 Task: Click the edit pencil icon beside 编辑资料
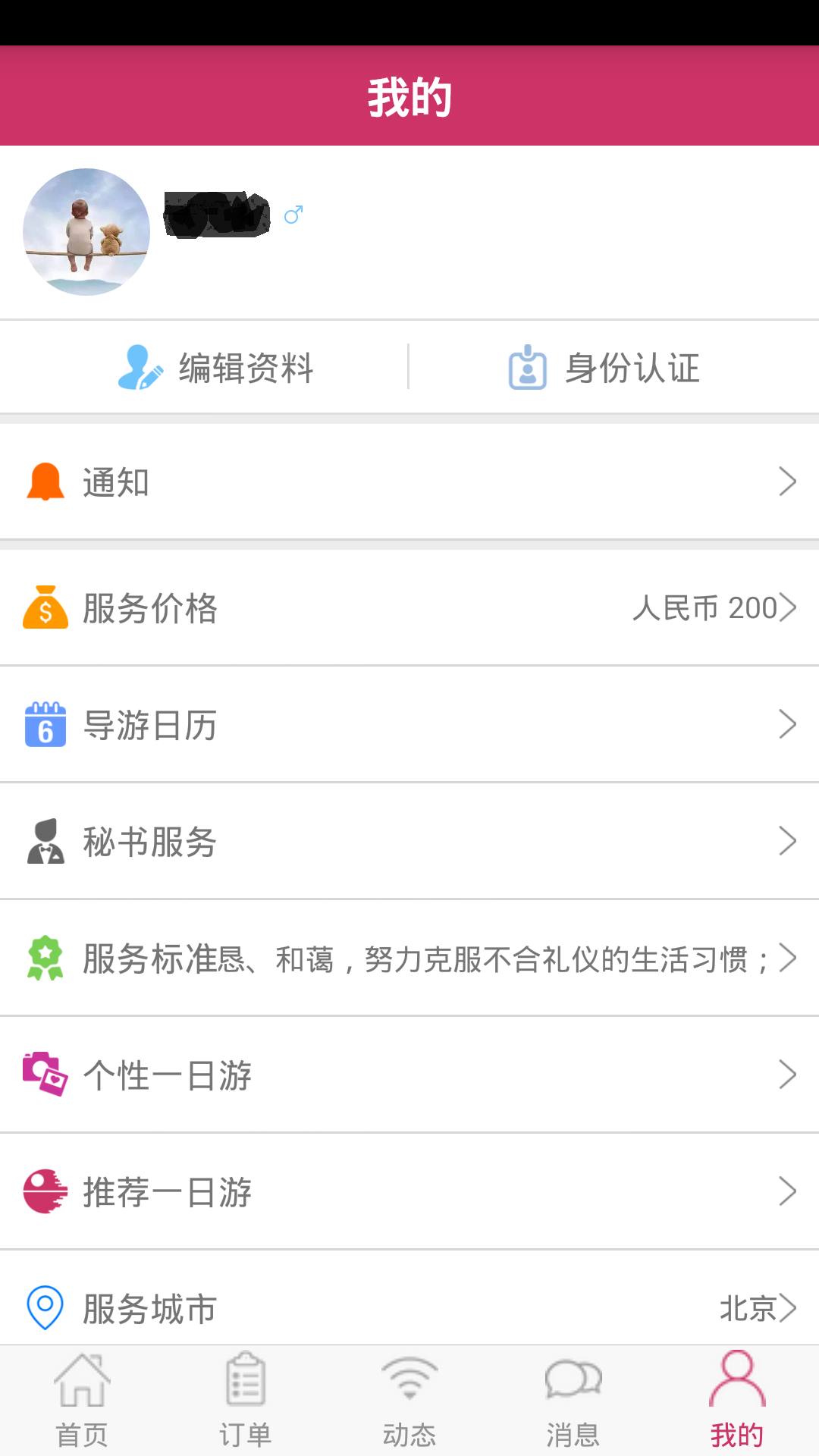click(141, 367)
